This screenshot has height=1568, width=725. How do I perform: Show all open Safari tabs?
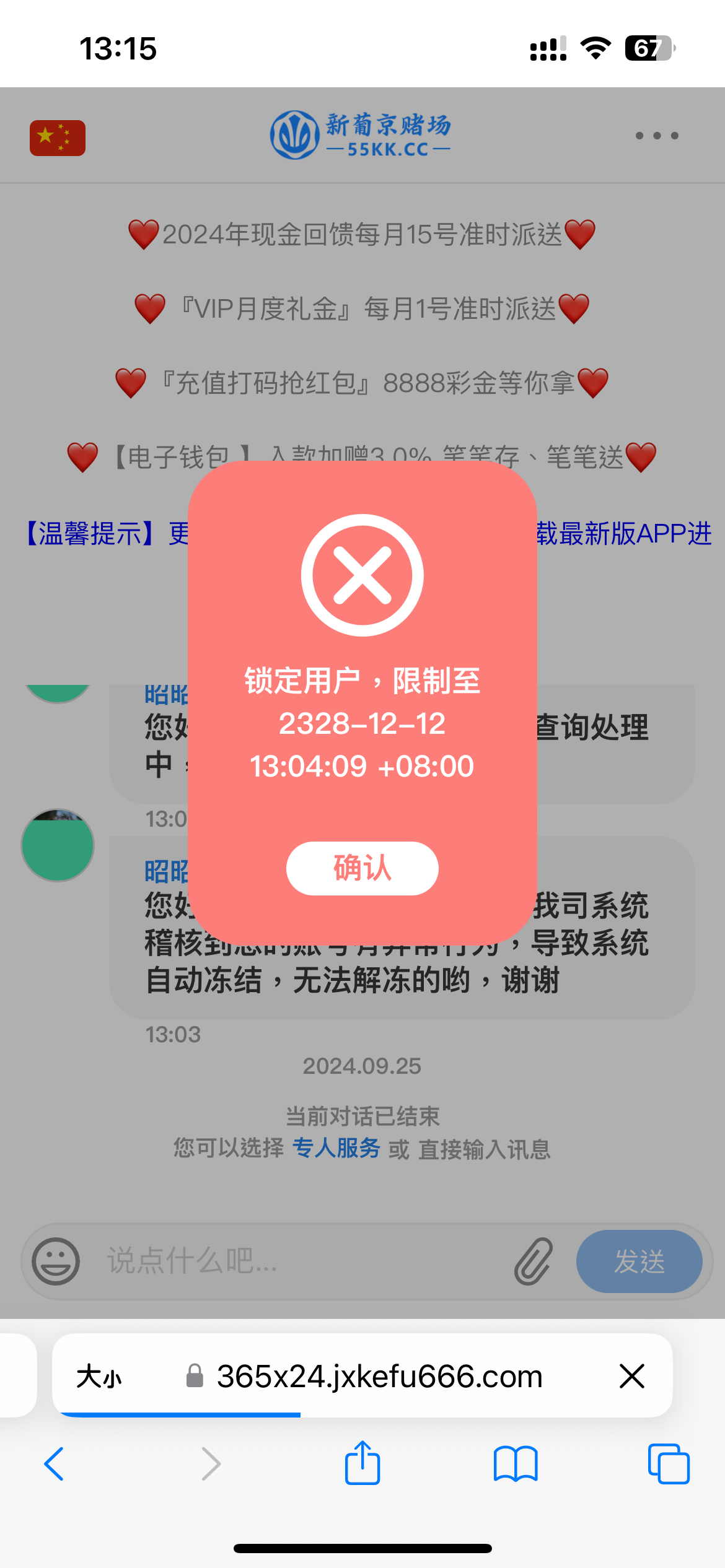pos(669,1464)
